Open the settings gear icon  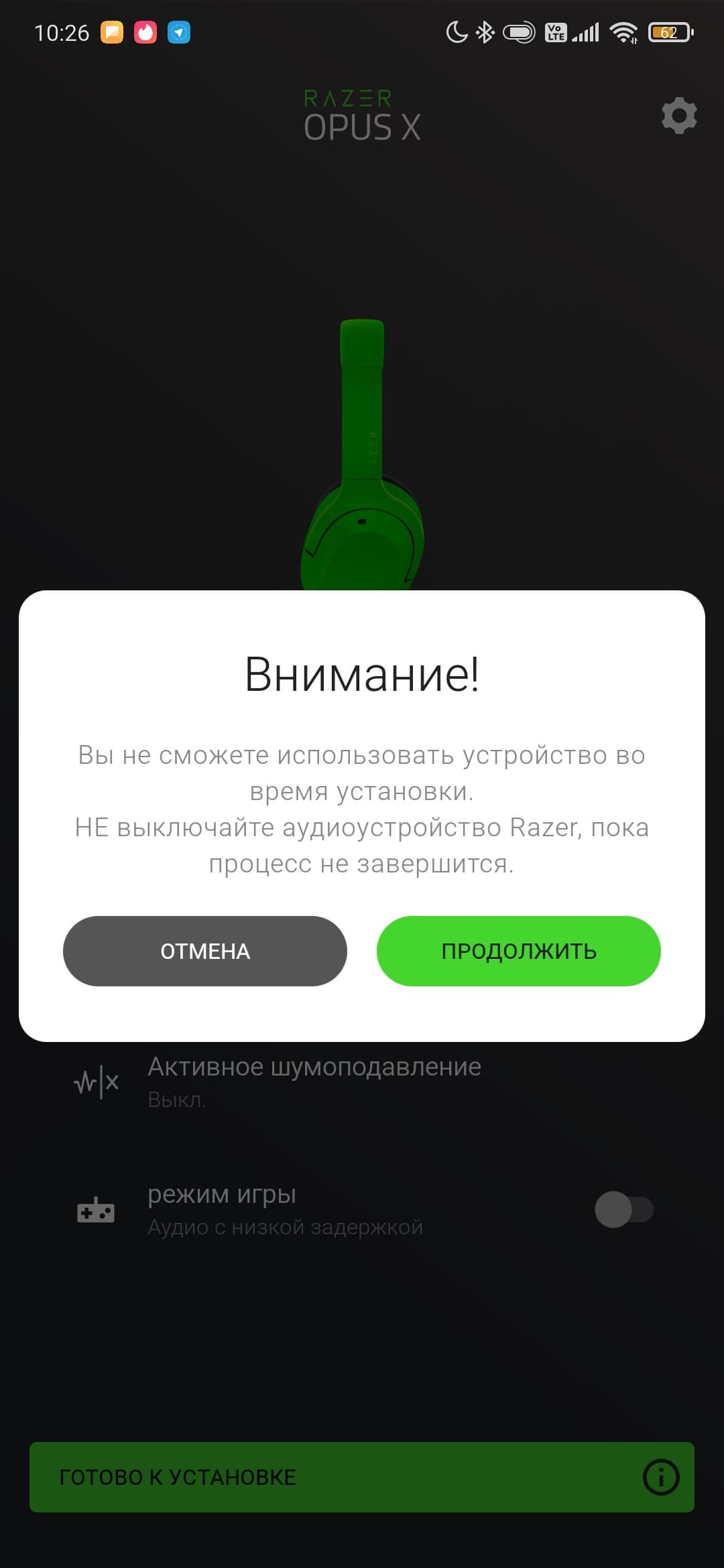679,116
